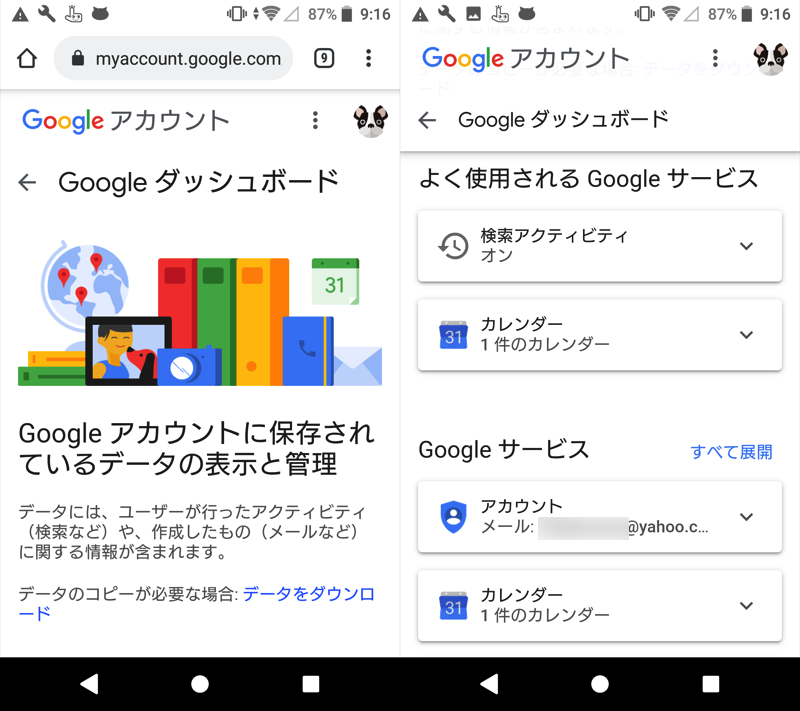Viewport: 800px width, 711px height.
Task: Tap すべて展開 to expand all services
Action: pos(731,452)
